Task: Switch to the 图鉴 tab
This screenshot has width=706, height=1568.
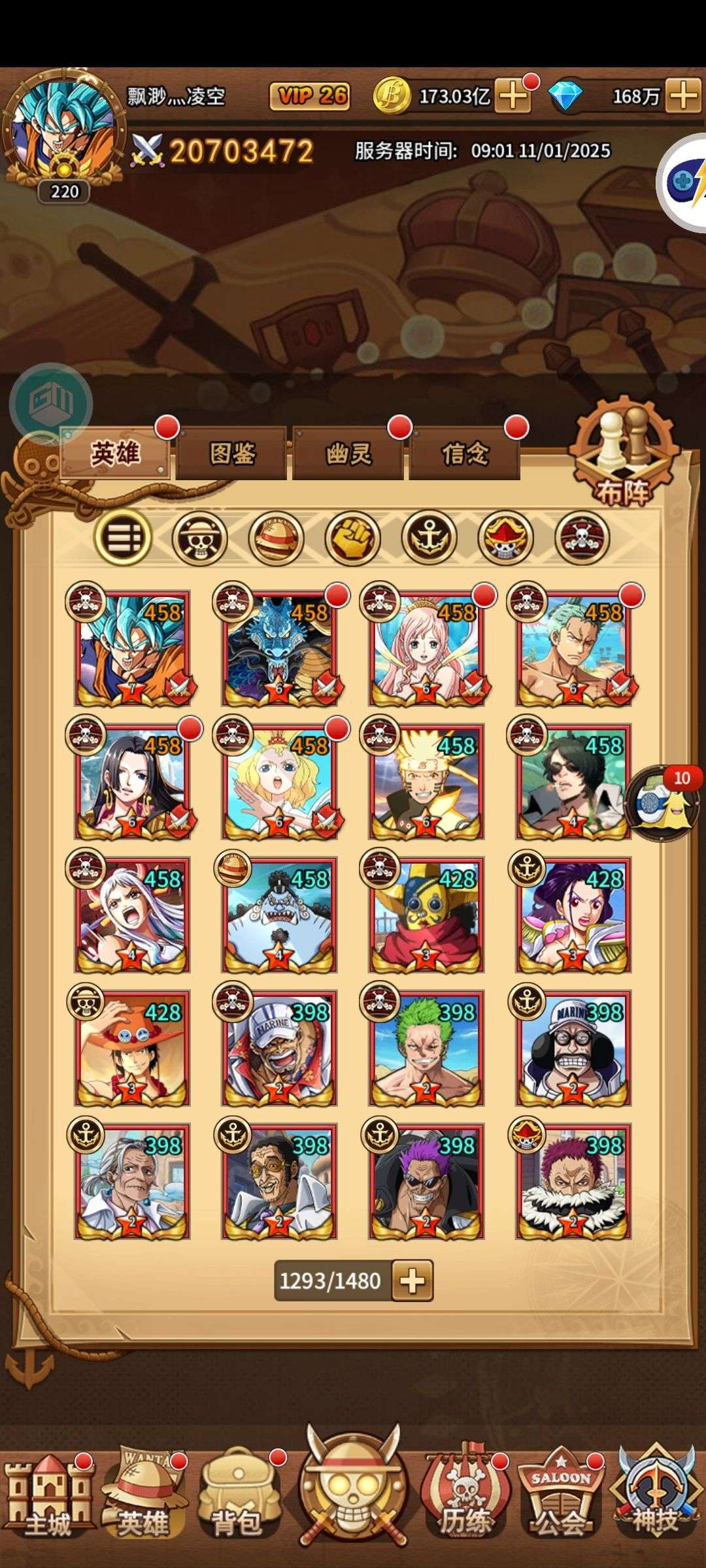Action: (x=231, y=453)
